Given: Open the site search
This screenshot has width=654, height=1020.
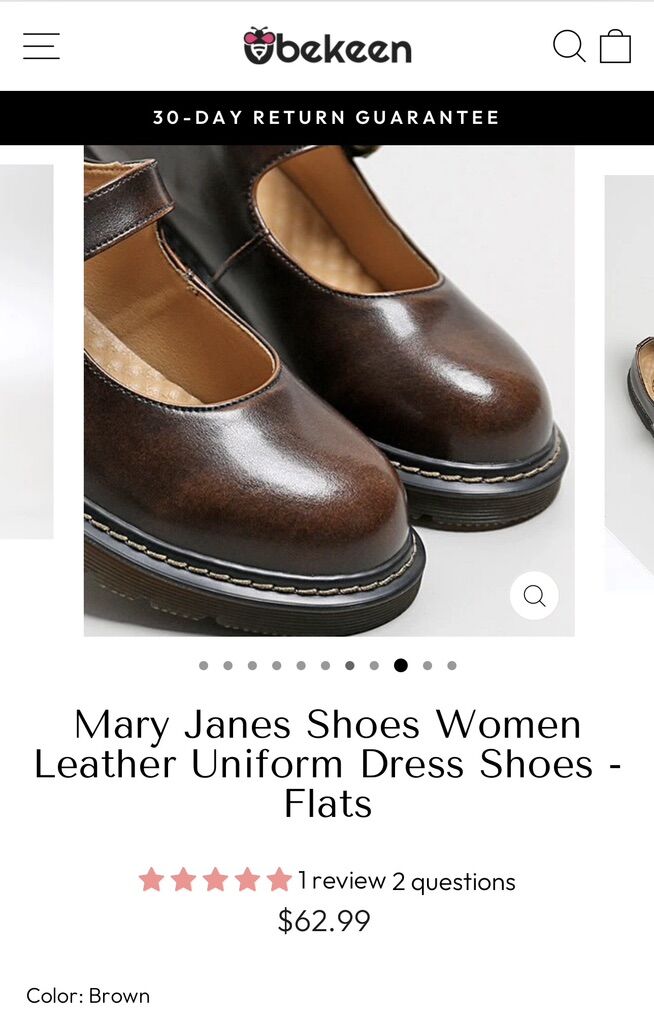Looking at the screenshot, I should [x=569, y=46].
